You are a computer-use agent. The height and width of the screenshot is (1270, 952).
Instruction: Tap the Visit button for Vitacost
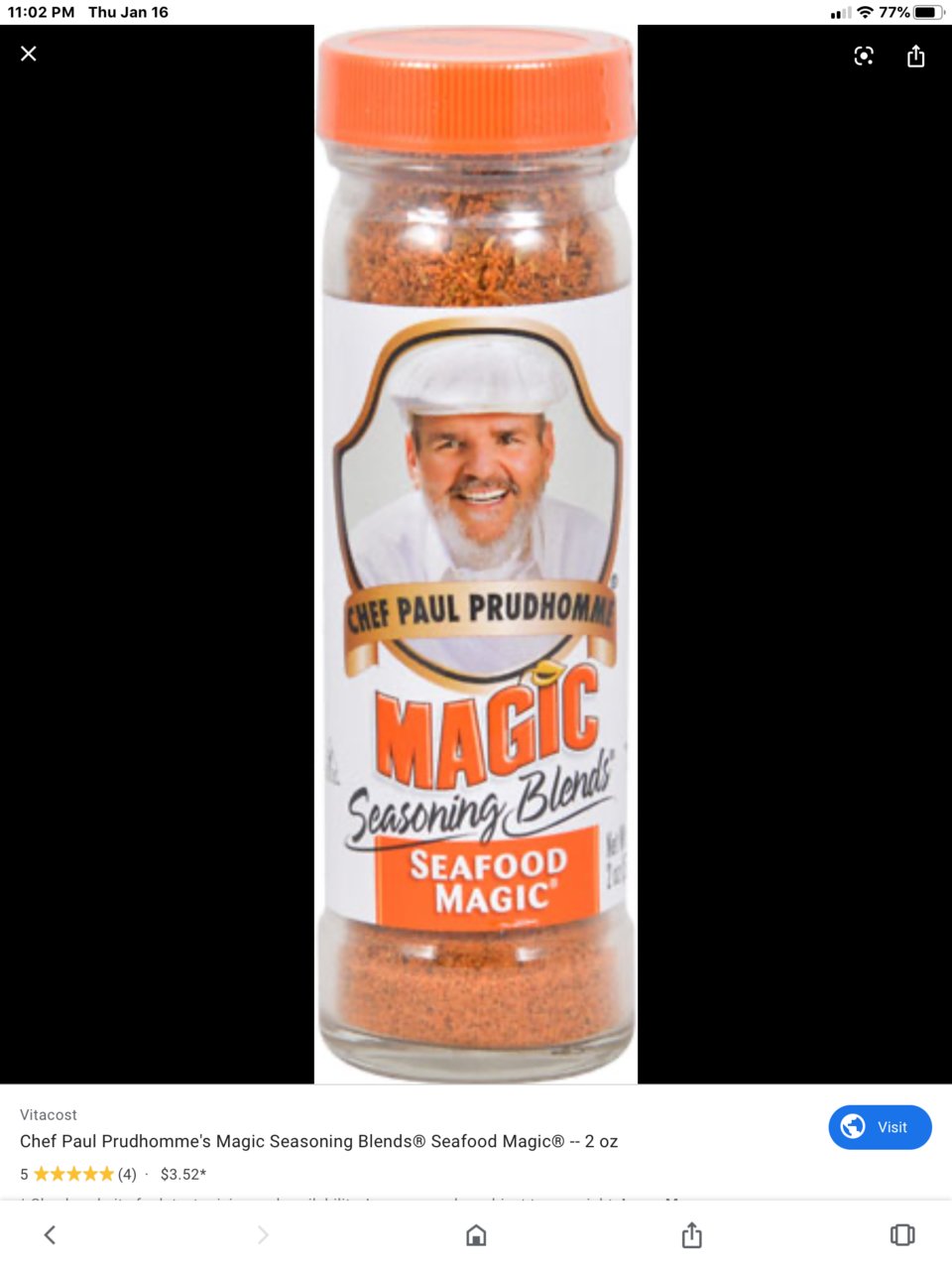880,1127
